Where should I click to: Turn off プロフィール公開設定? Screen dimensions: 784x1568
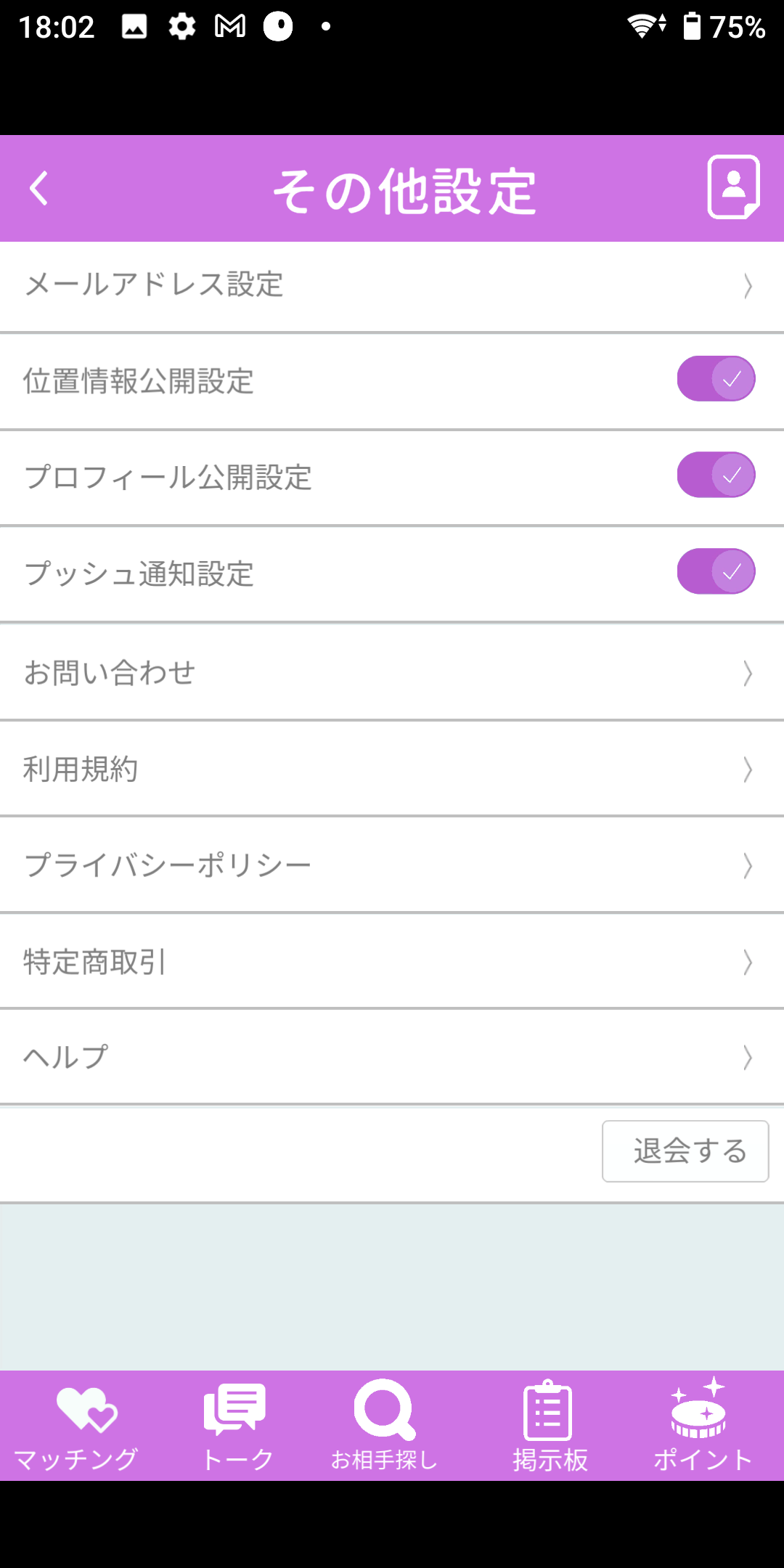click(716, 475)
